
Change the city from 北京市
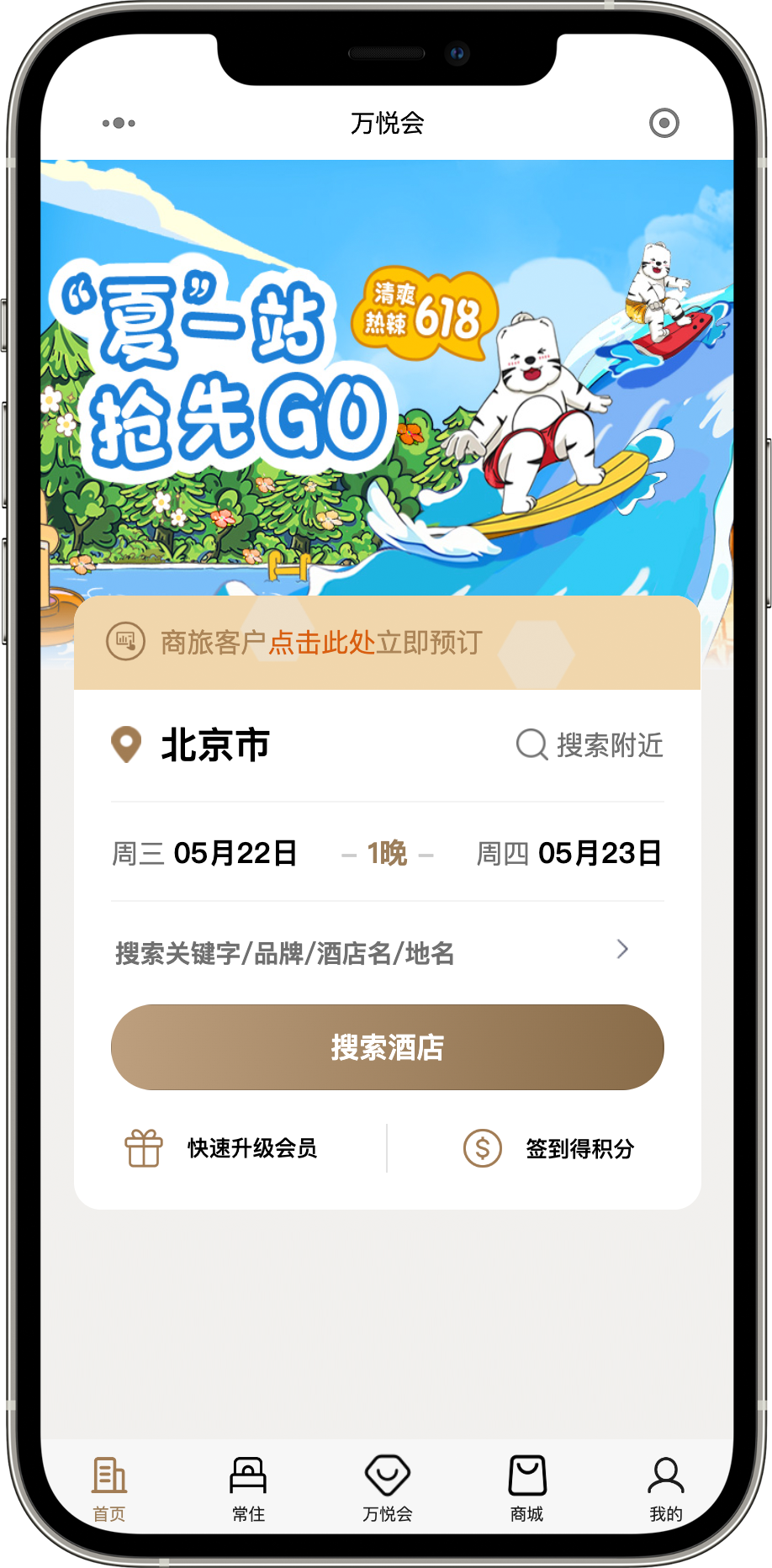[214, 745]
